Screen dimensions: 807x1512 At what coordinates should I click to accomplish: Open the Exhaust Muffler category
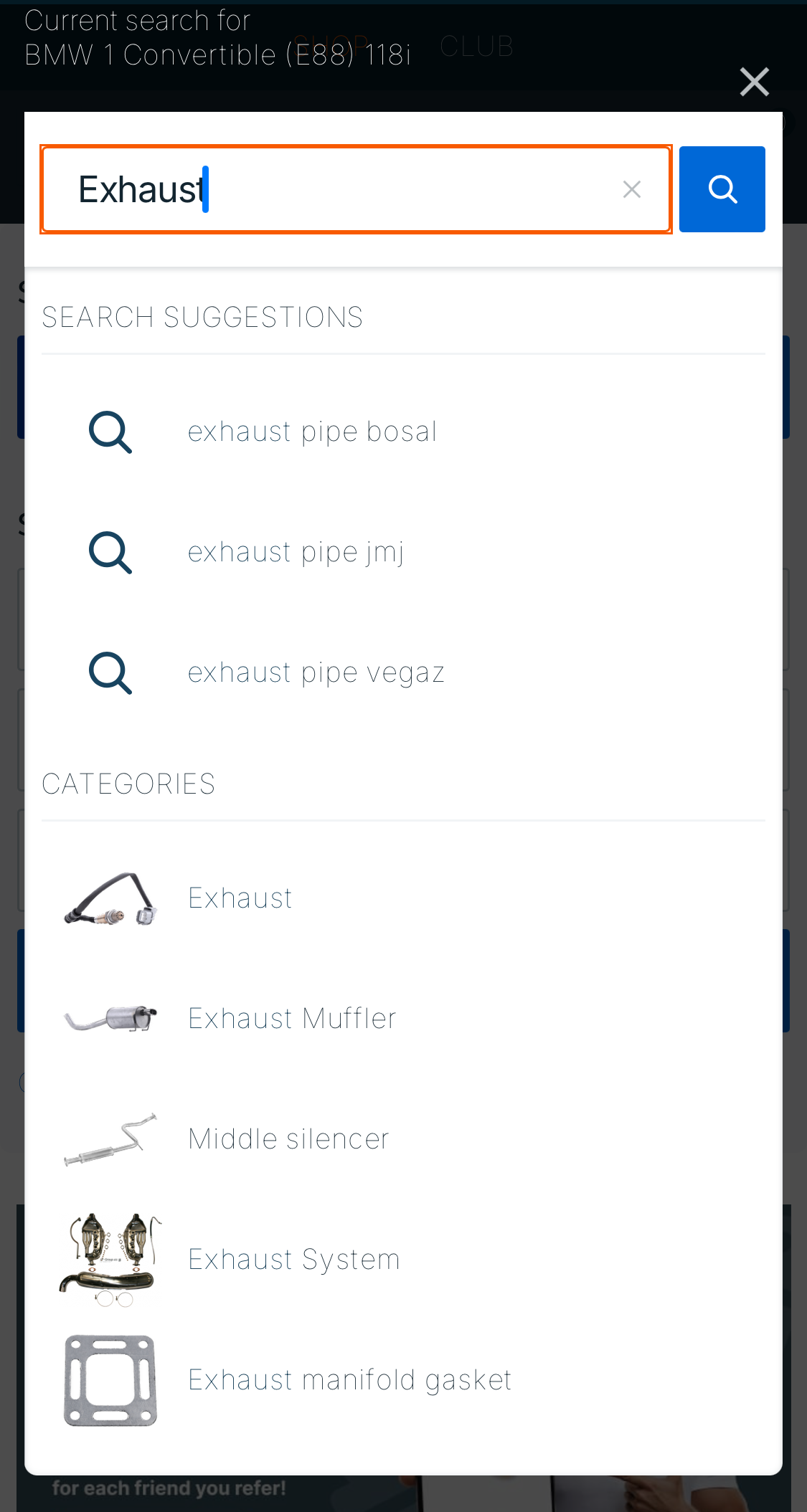click(291, 1018)
